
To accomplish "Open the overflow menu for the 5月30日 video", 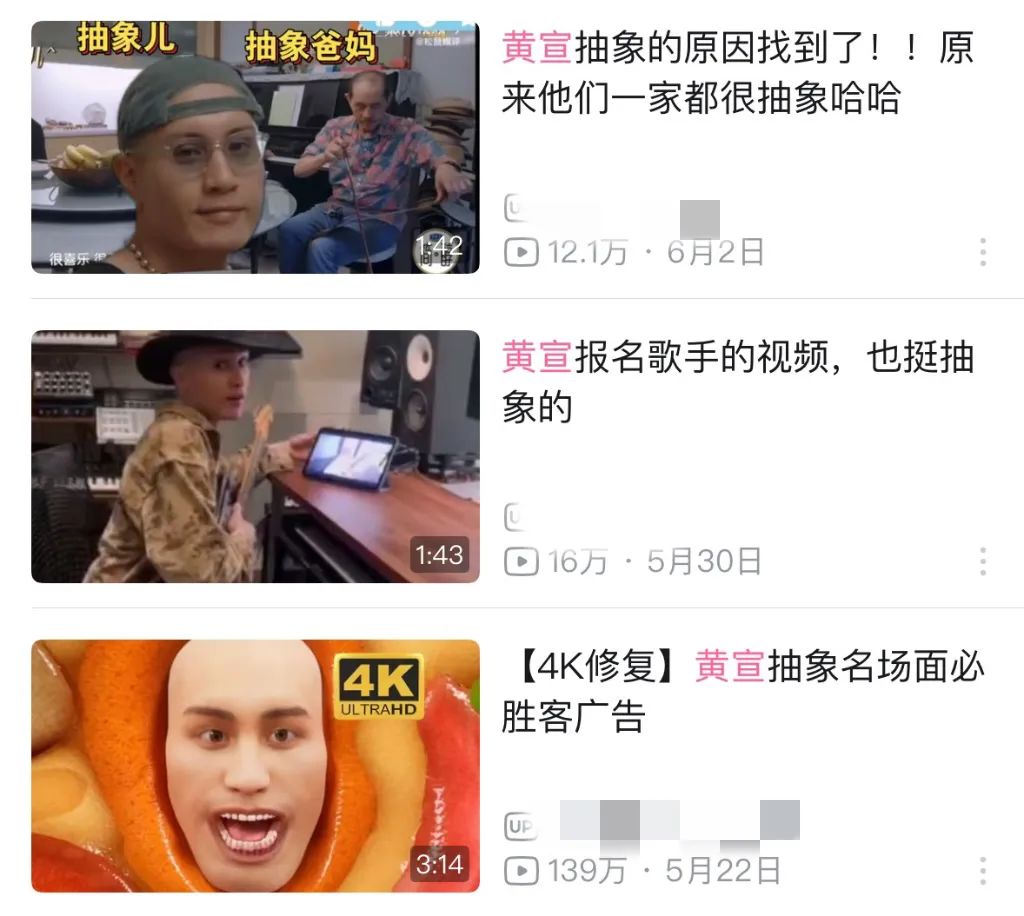I will pos(983,561).
